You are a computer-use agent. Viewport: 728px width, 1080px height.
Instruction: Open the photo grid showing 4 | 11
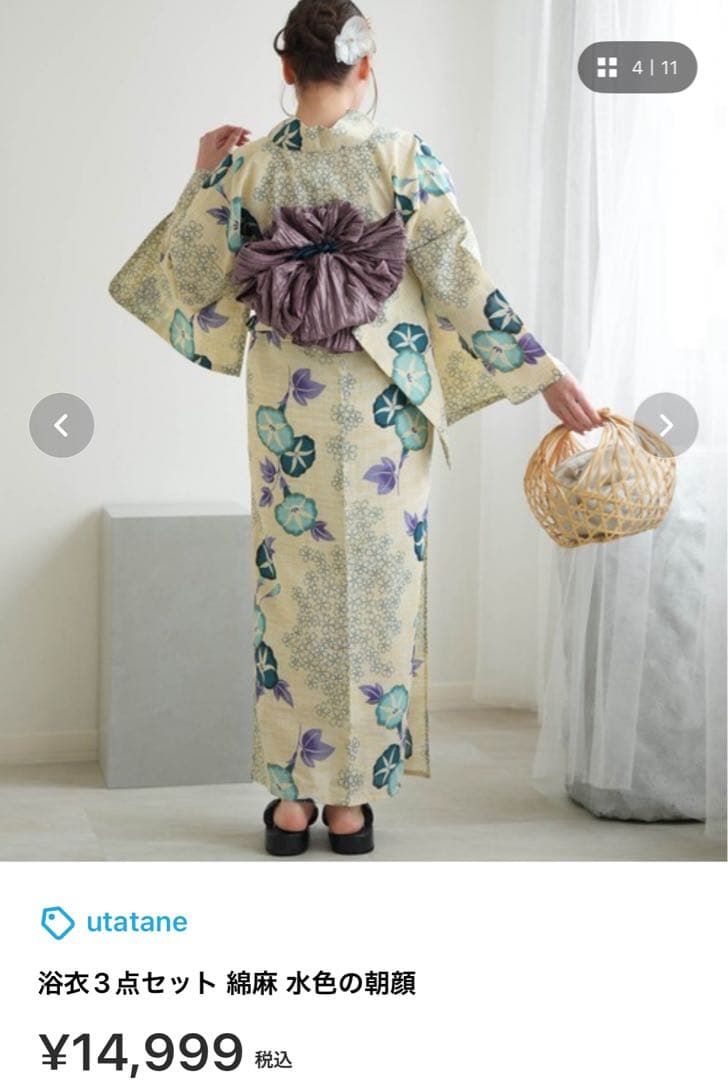pos(637,68)
